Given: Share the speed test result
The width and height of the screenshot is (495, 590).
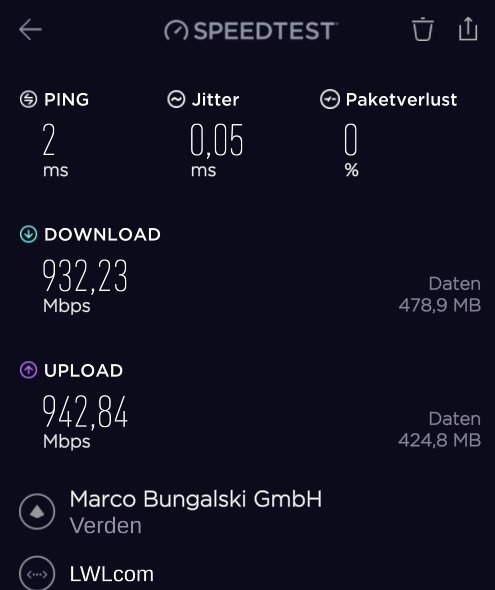Looking at the screenshot, I should (468, 29).
